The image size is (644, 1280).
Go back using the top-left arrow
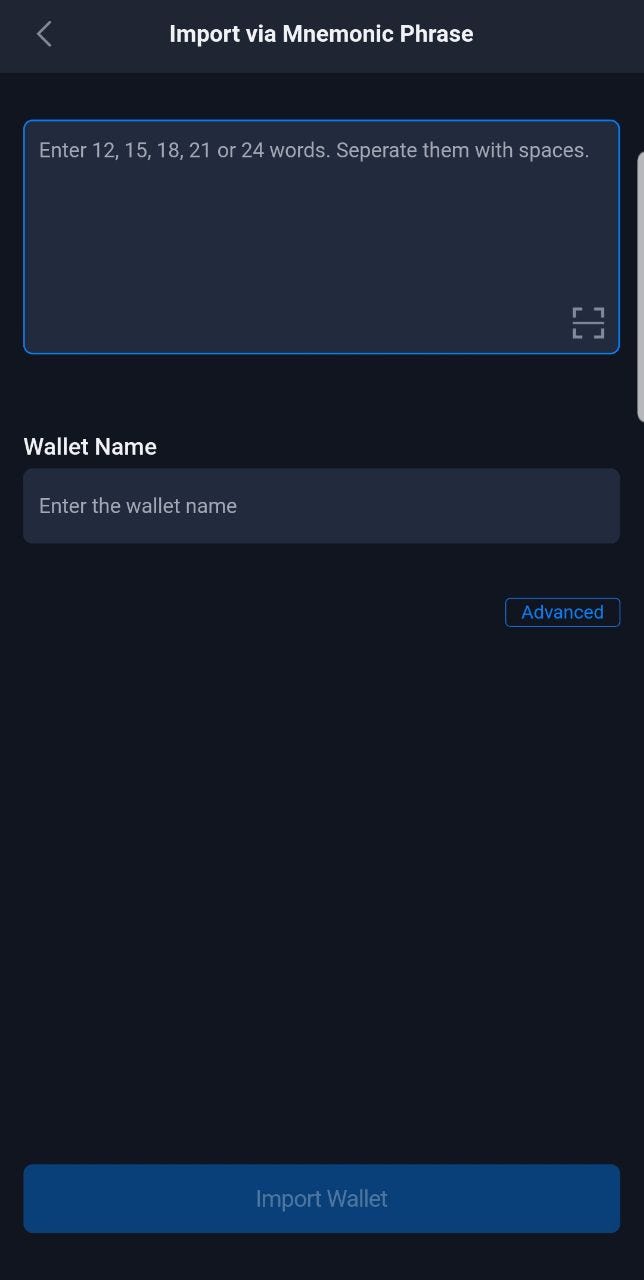(44, 34)
